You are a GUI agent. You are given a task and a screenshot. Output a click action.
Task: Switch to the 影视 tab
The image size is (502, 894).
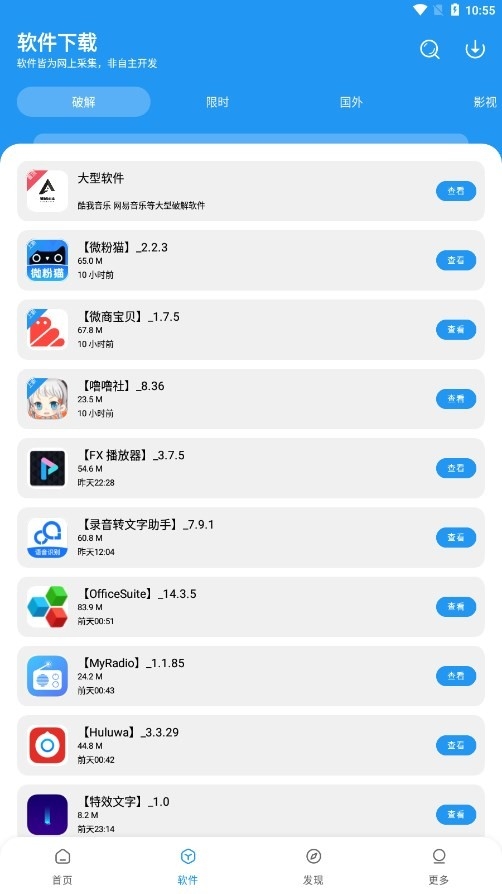point(485,102)
